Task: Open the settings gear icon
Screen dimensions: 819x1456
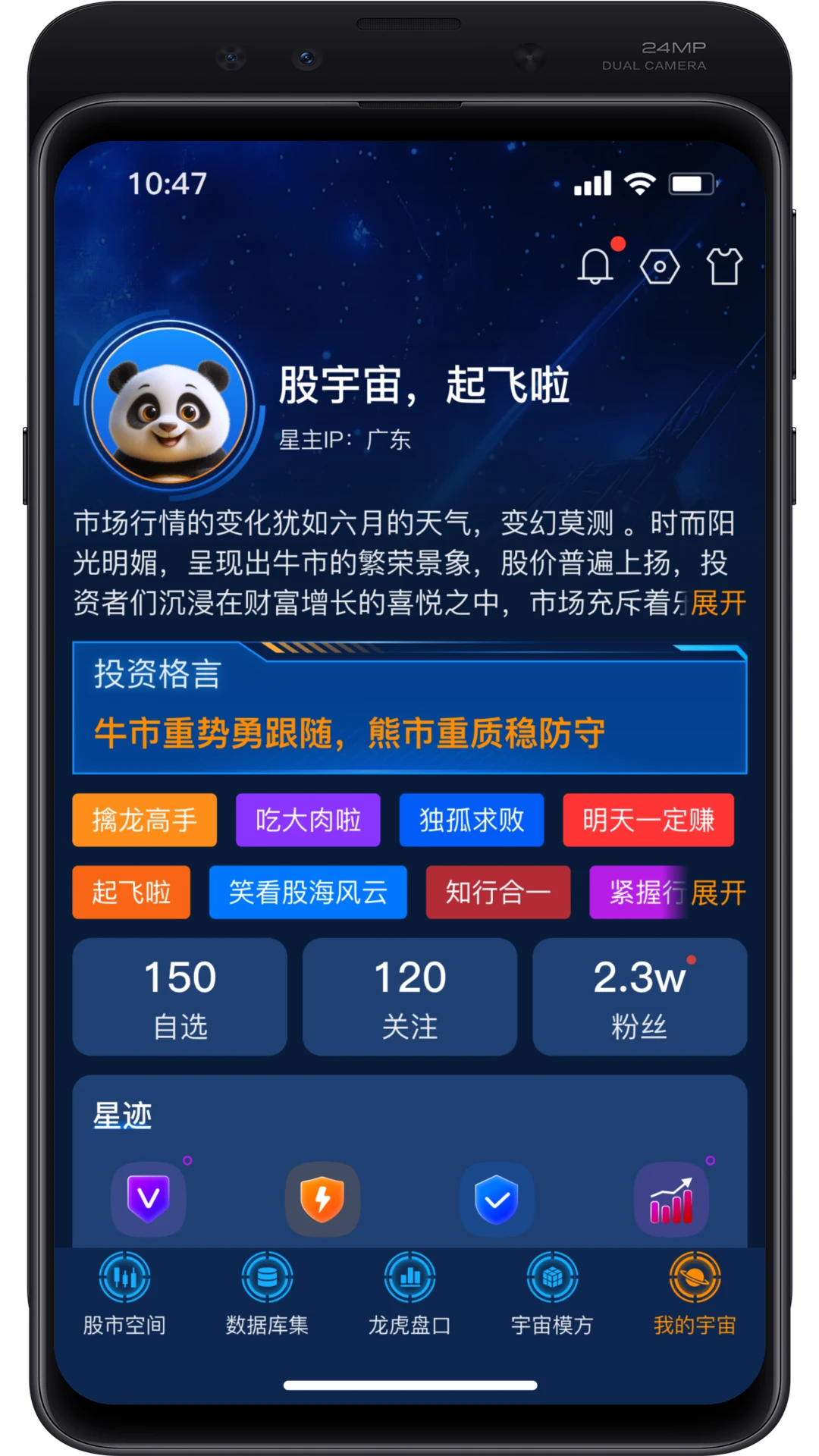Action: click(x=659, y=267)
